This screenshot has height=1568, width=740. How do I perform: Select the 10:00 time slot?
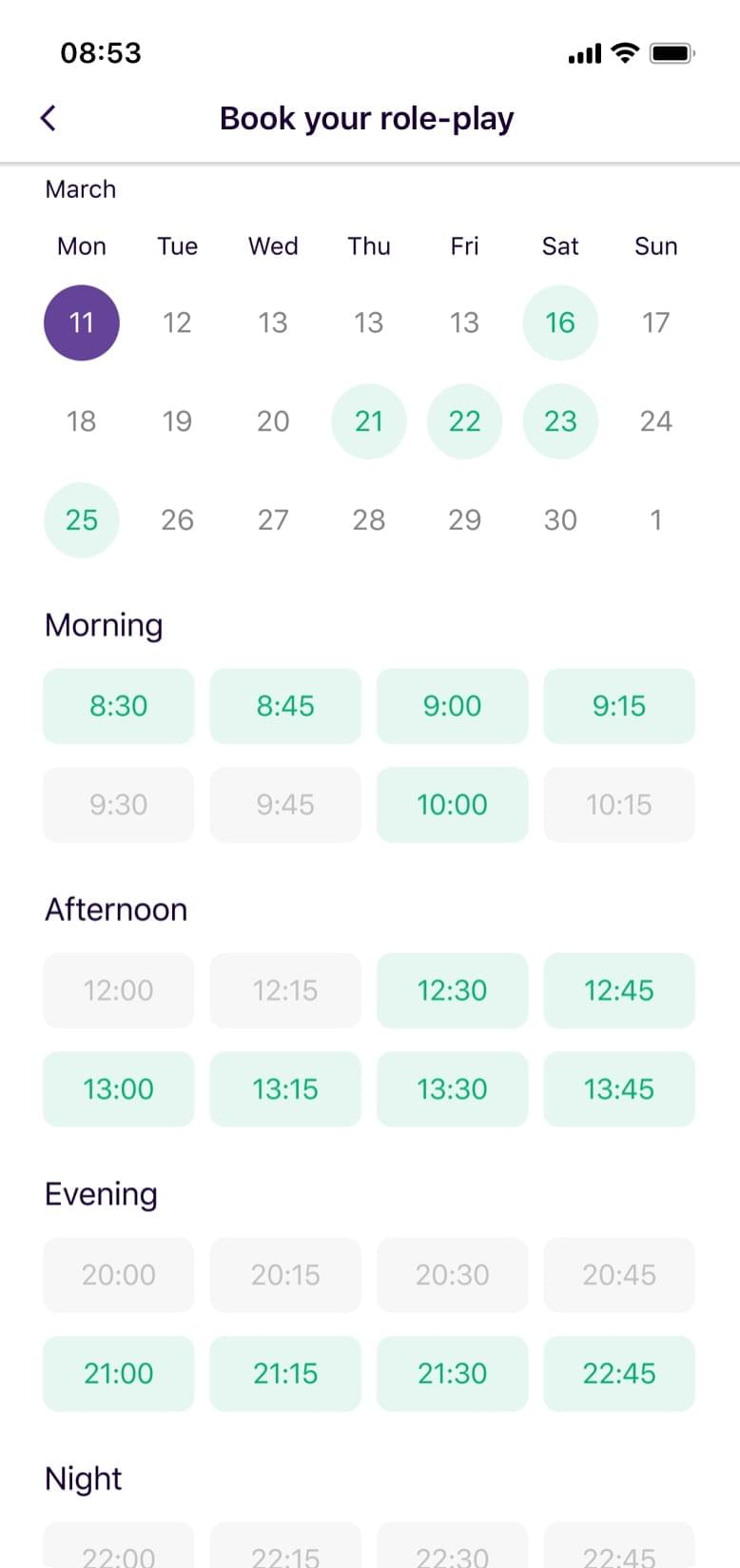point(452,805)
